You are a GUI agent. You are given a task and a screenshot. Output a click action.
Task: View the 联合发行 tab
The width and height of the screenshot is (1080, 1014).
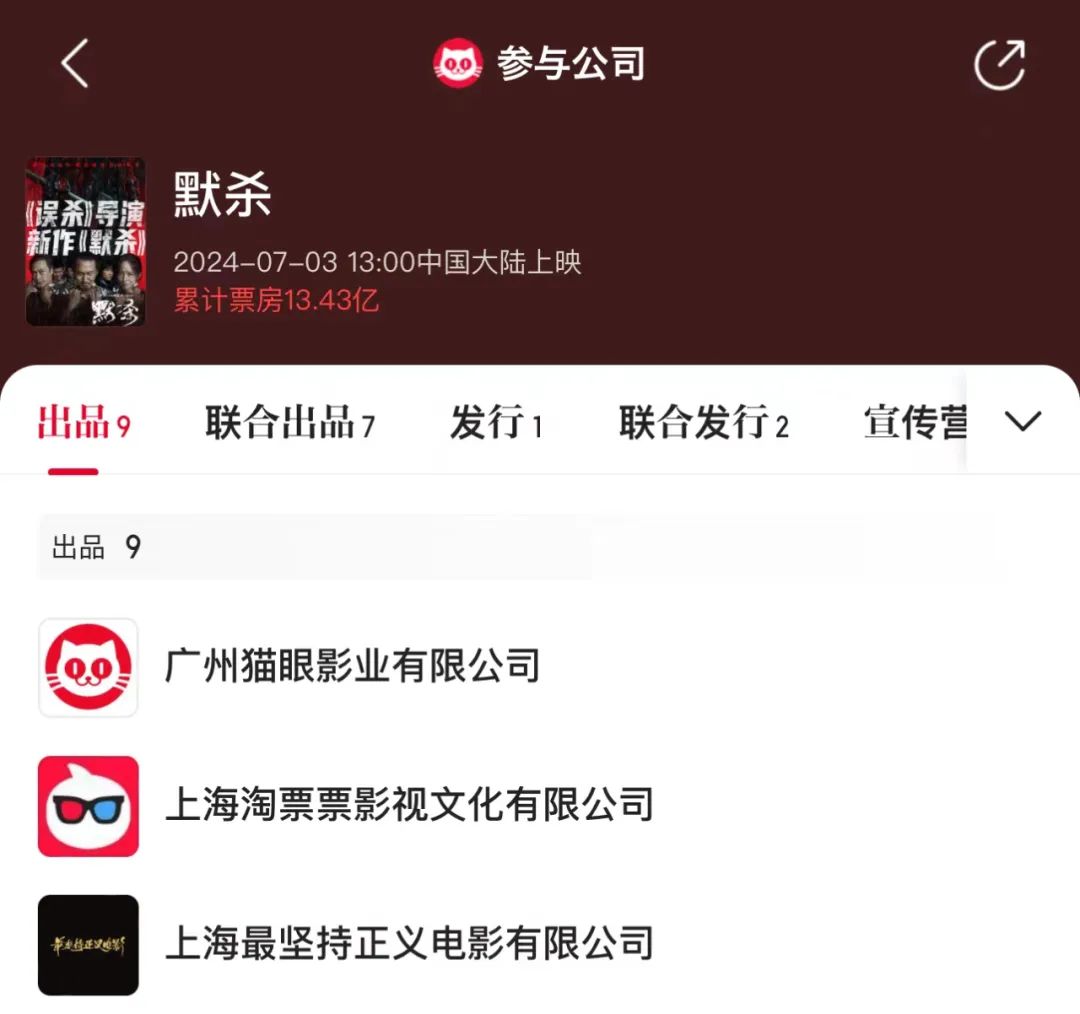click(703, 424)
